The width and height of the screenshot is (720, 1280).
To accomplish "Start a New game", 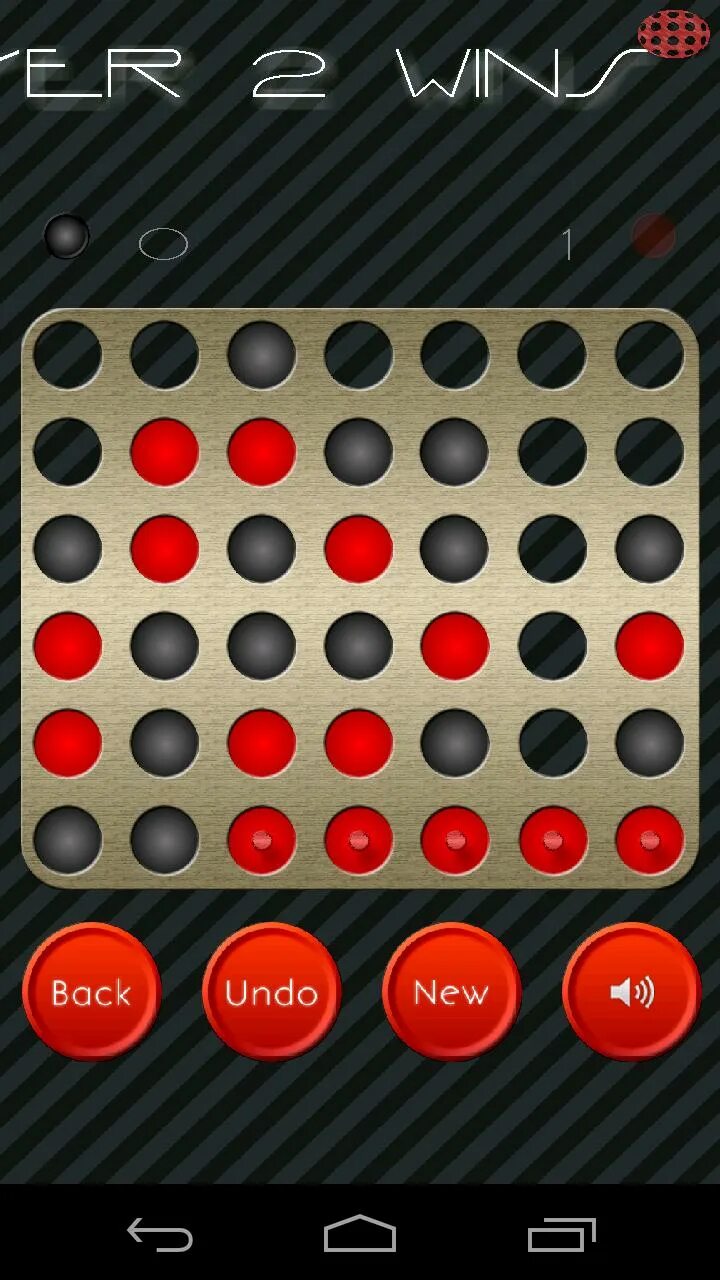I will click(x=451, y=992).
